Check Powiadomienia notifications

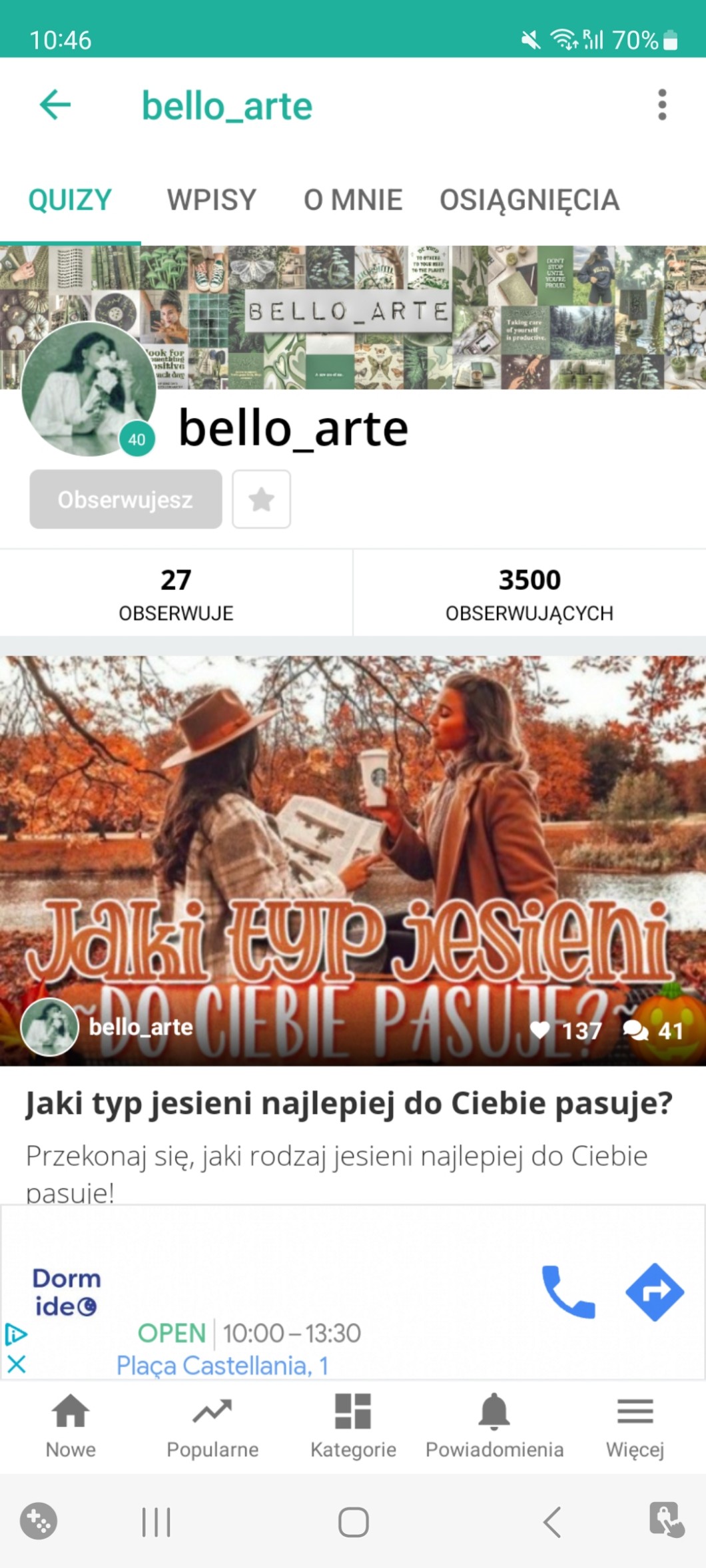click(494, 1426)
